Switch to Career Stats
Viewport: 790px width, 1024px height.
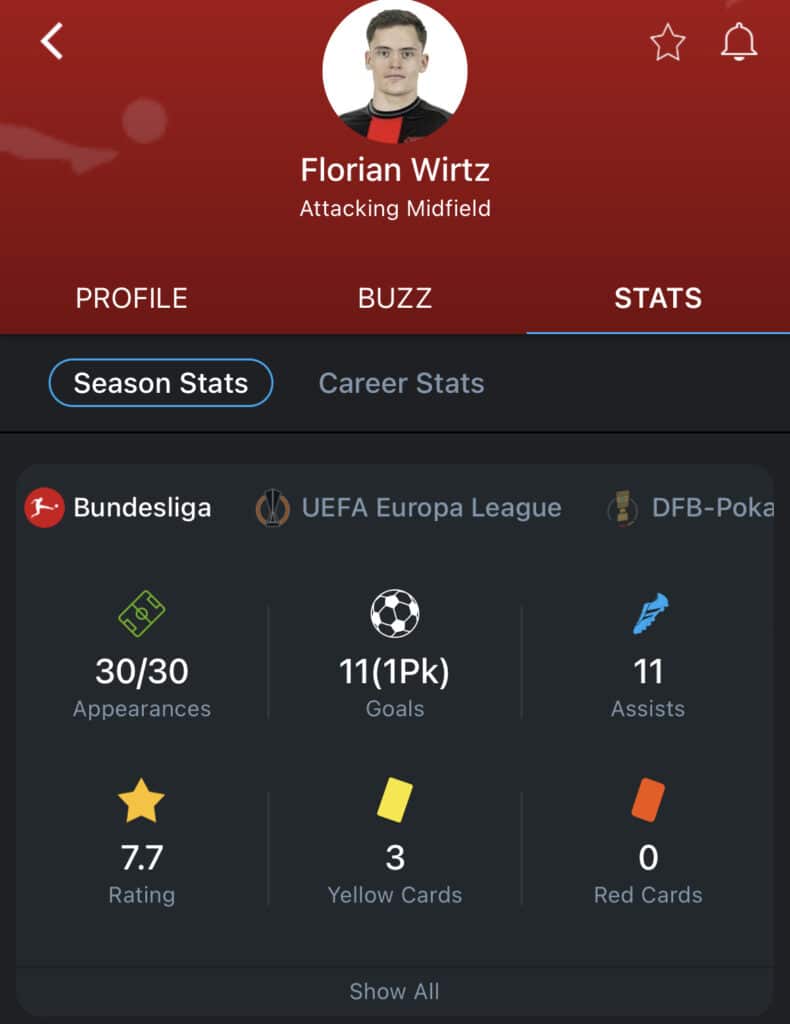(401, 383)
